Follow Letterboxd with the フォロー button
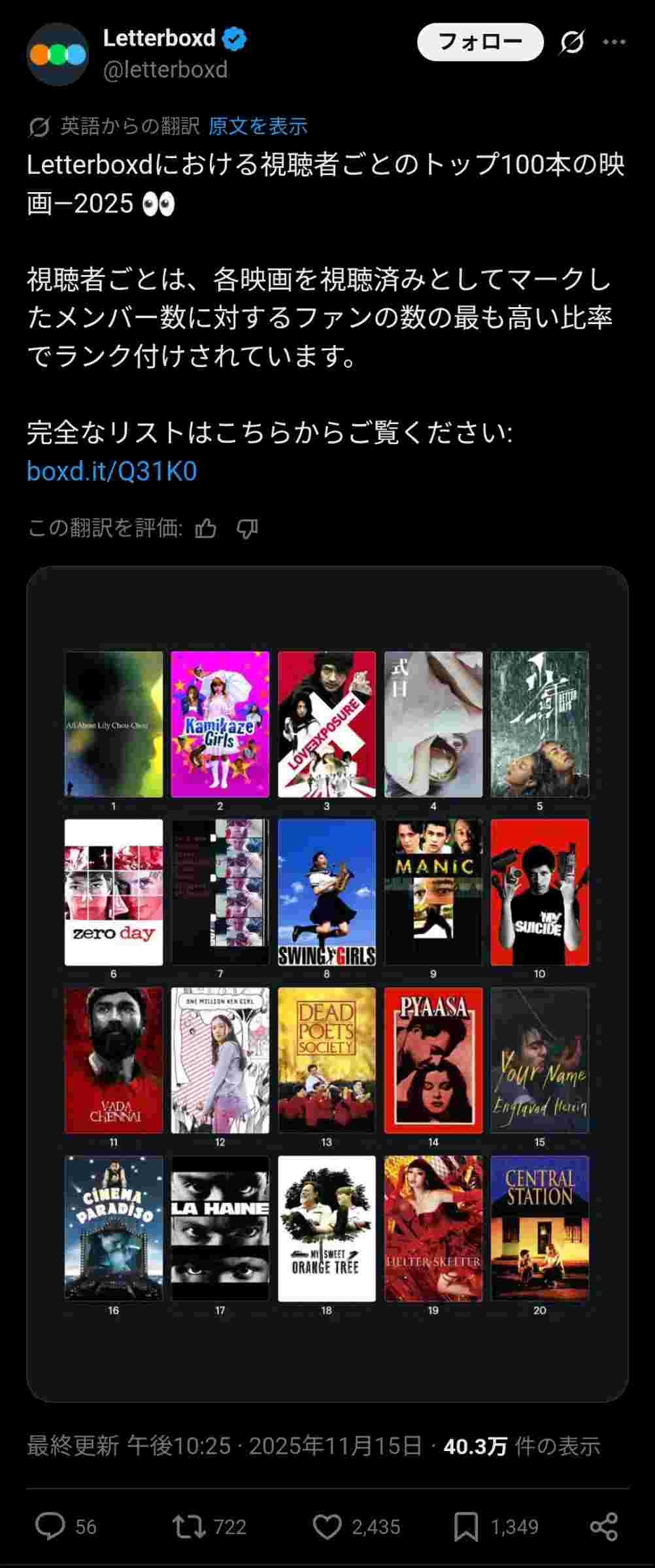 [480, 42]
